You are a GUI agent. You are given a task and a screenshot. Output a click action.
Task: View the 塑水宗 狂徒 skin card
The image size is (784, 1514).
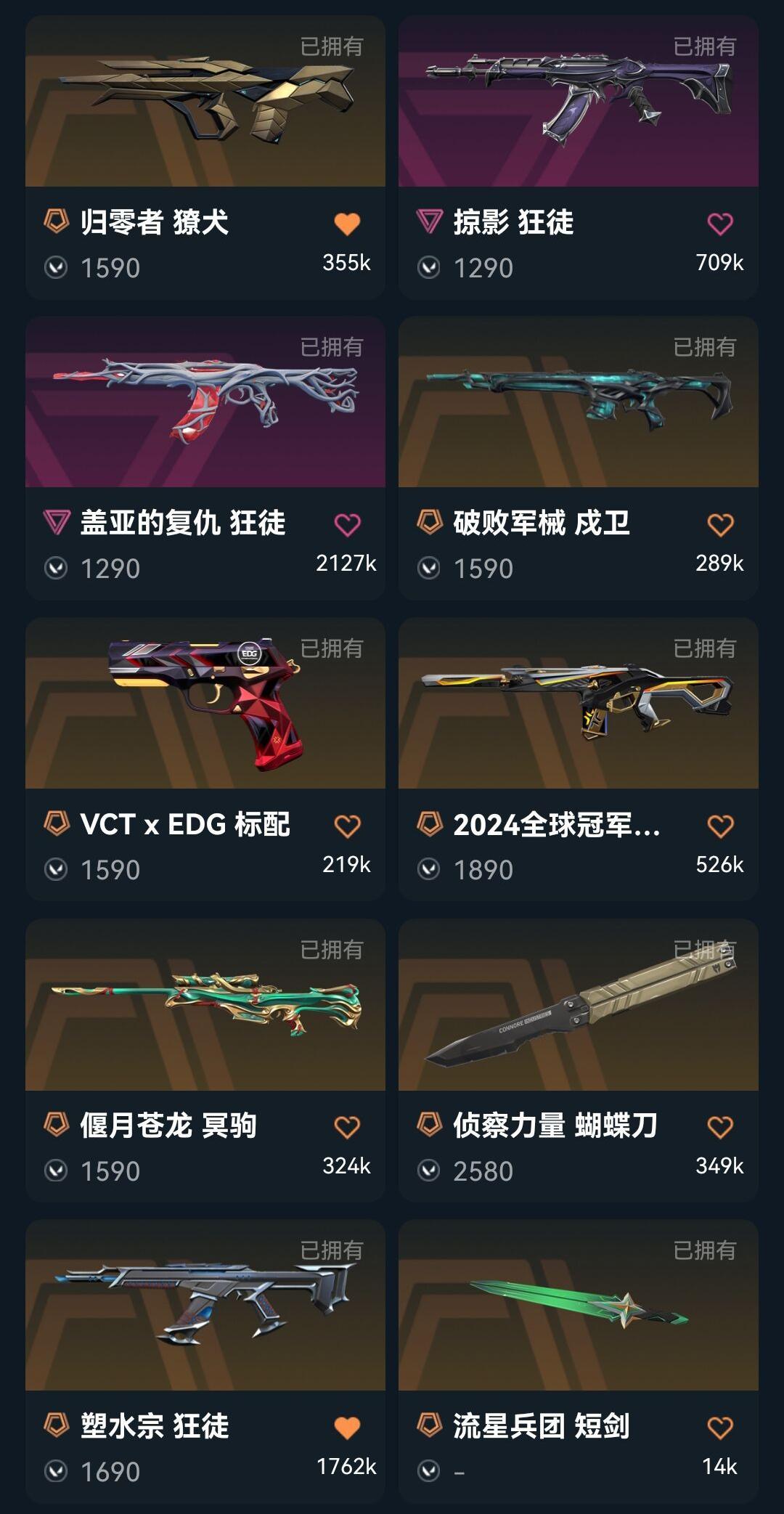pos(205,1362)
